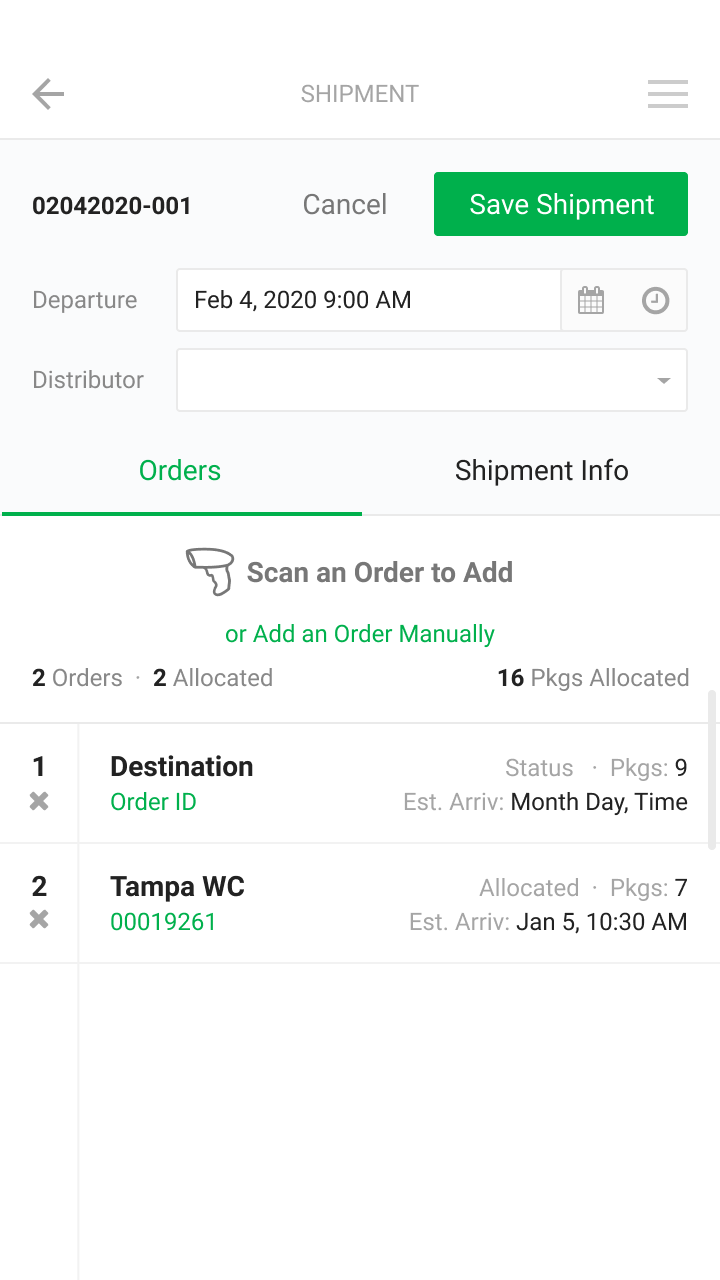This screenshot has height=1280, width=720.
Task: Open the Destination order row
Action: pyautogui.click(x=399, y=784)
